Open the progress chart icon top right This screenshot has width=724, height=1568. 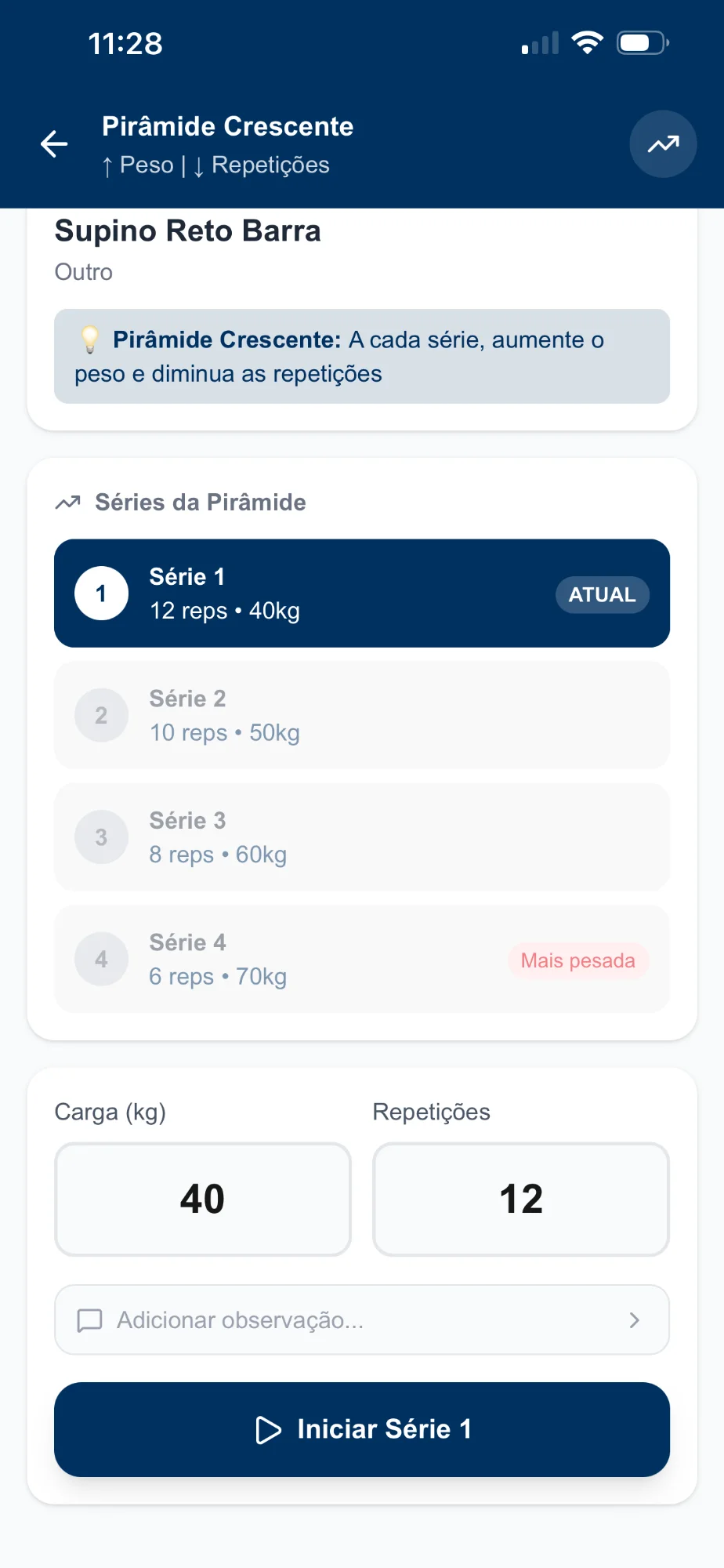click(662, 144)
